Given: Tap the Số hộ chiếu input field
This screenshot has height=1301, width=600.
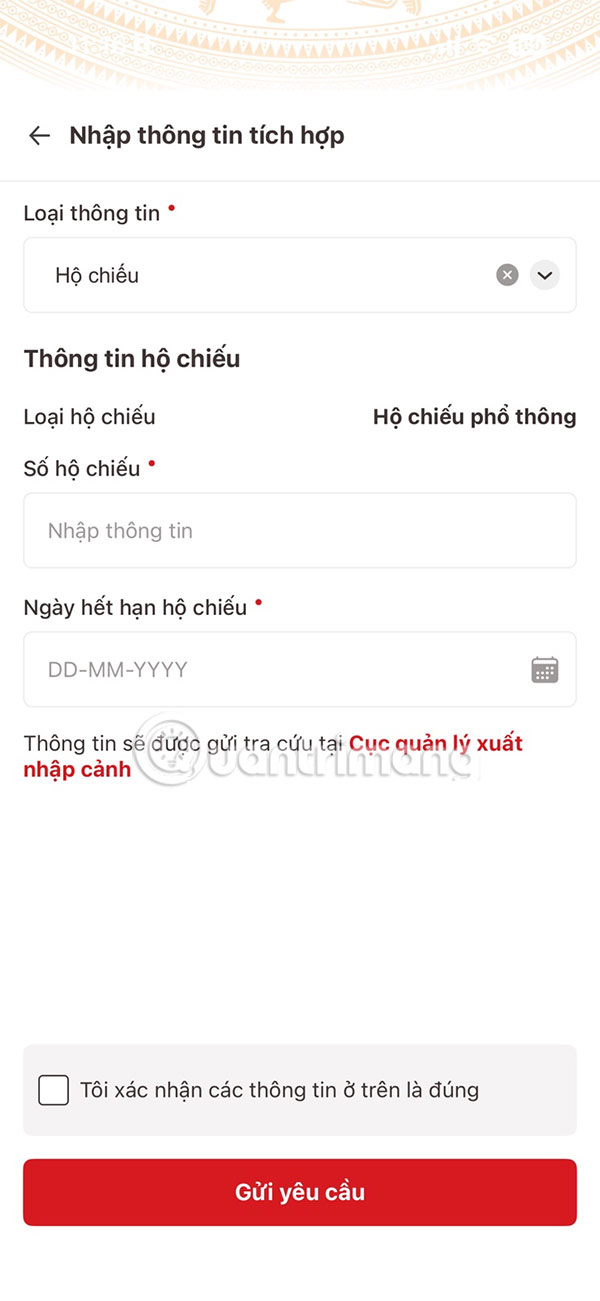Looking at the screenshot, I should 299,531.
